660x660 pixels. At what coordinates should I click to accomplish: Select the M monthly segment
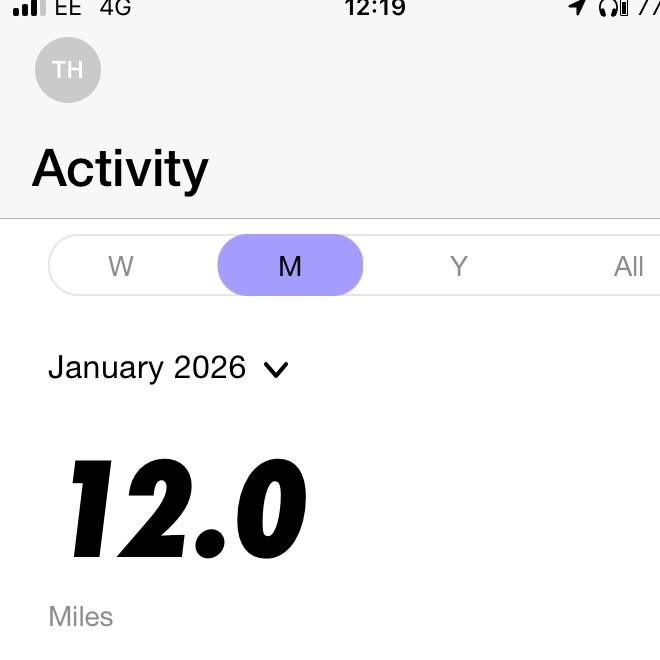point(290,266)
